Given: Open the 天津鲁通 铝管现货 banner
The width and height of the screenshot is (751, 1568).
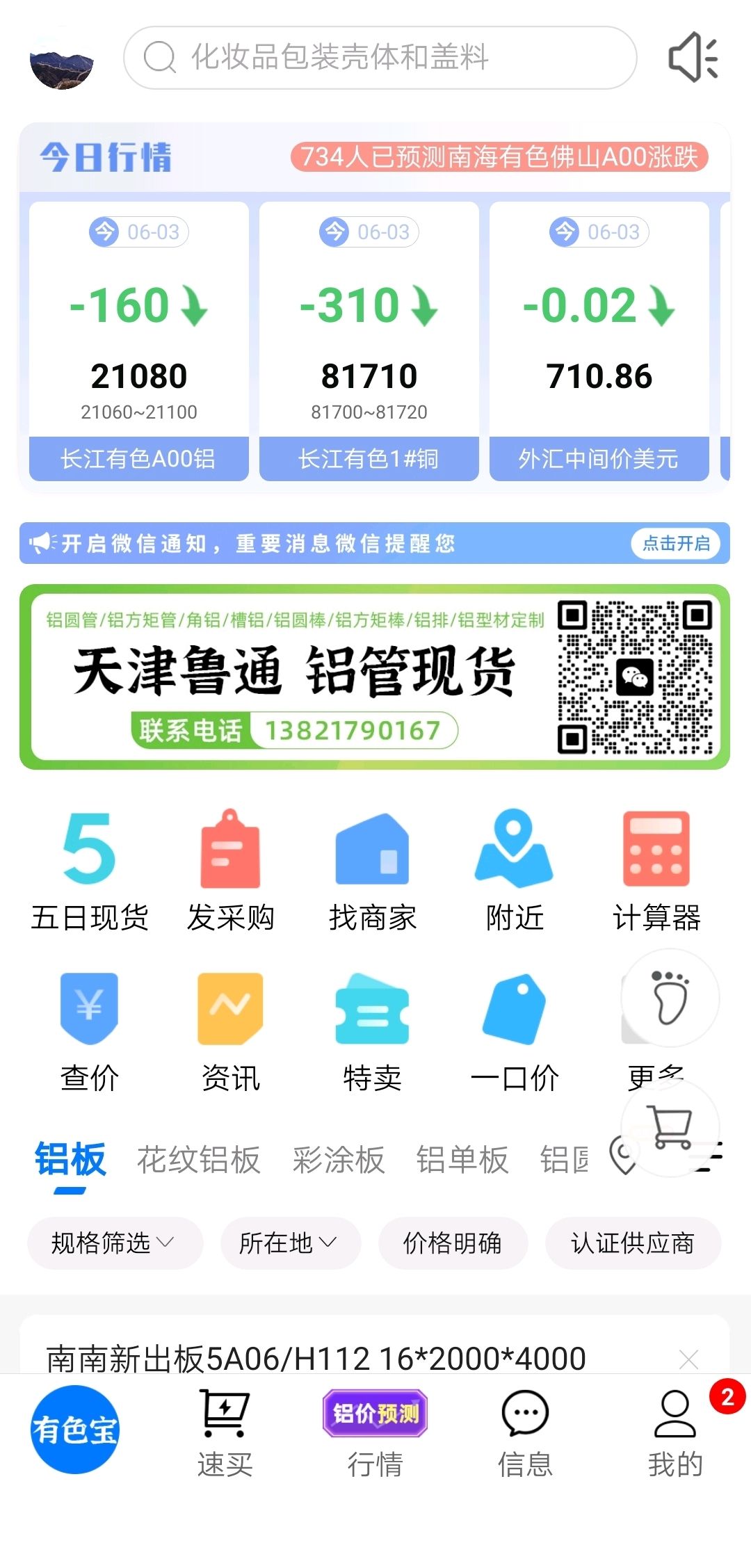Looking at the screenshot, I should [x=375, y=677].
